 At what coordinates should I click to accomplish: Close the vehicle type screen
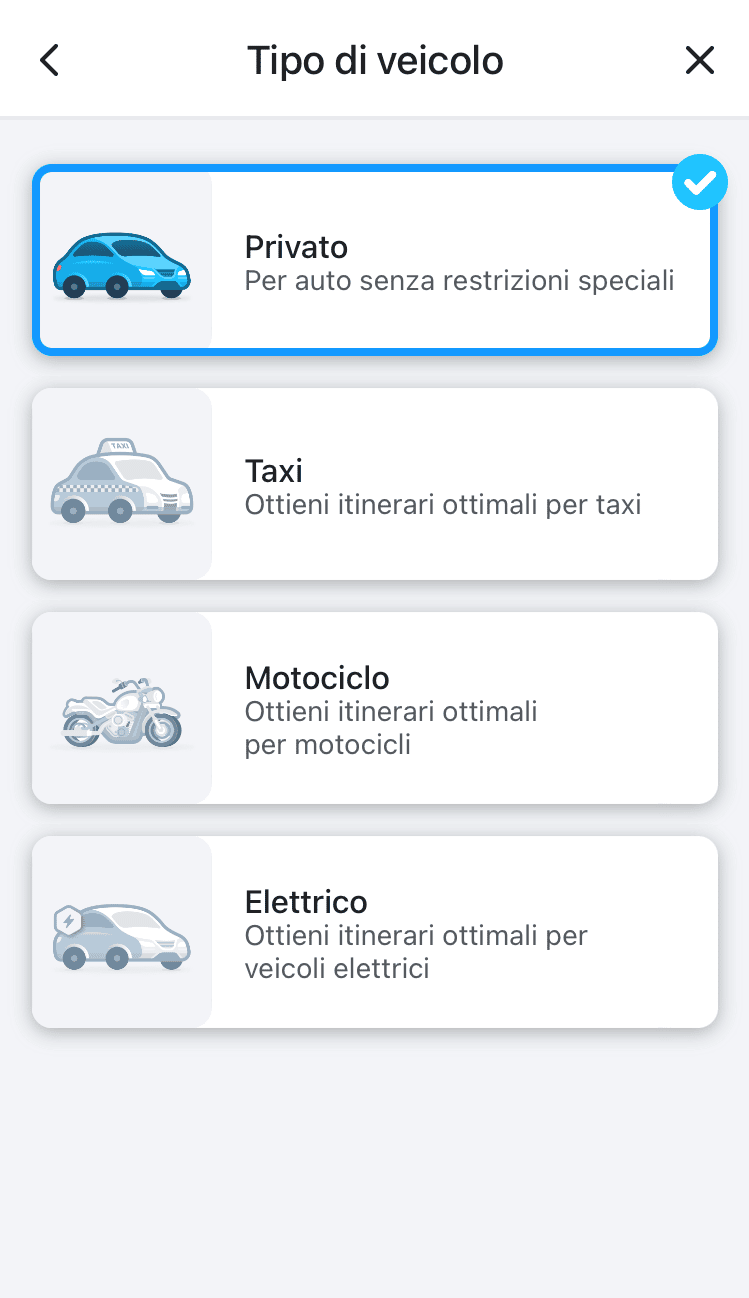[x=700, y=61]
